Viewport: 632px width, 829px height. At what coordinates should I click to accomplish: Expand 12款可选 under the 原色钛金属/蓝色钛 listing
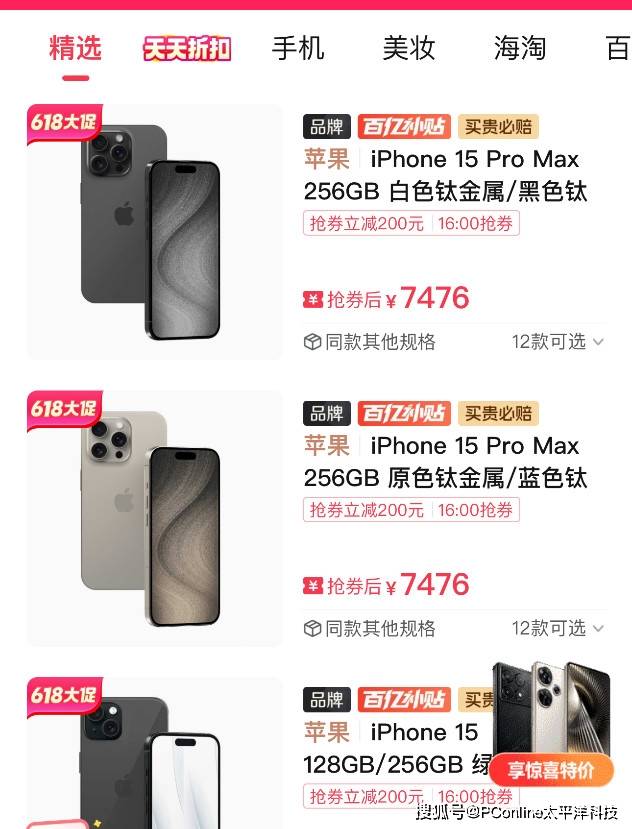tap(558, 628)
